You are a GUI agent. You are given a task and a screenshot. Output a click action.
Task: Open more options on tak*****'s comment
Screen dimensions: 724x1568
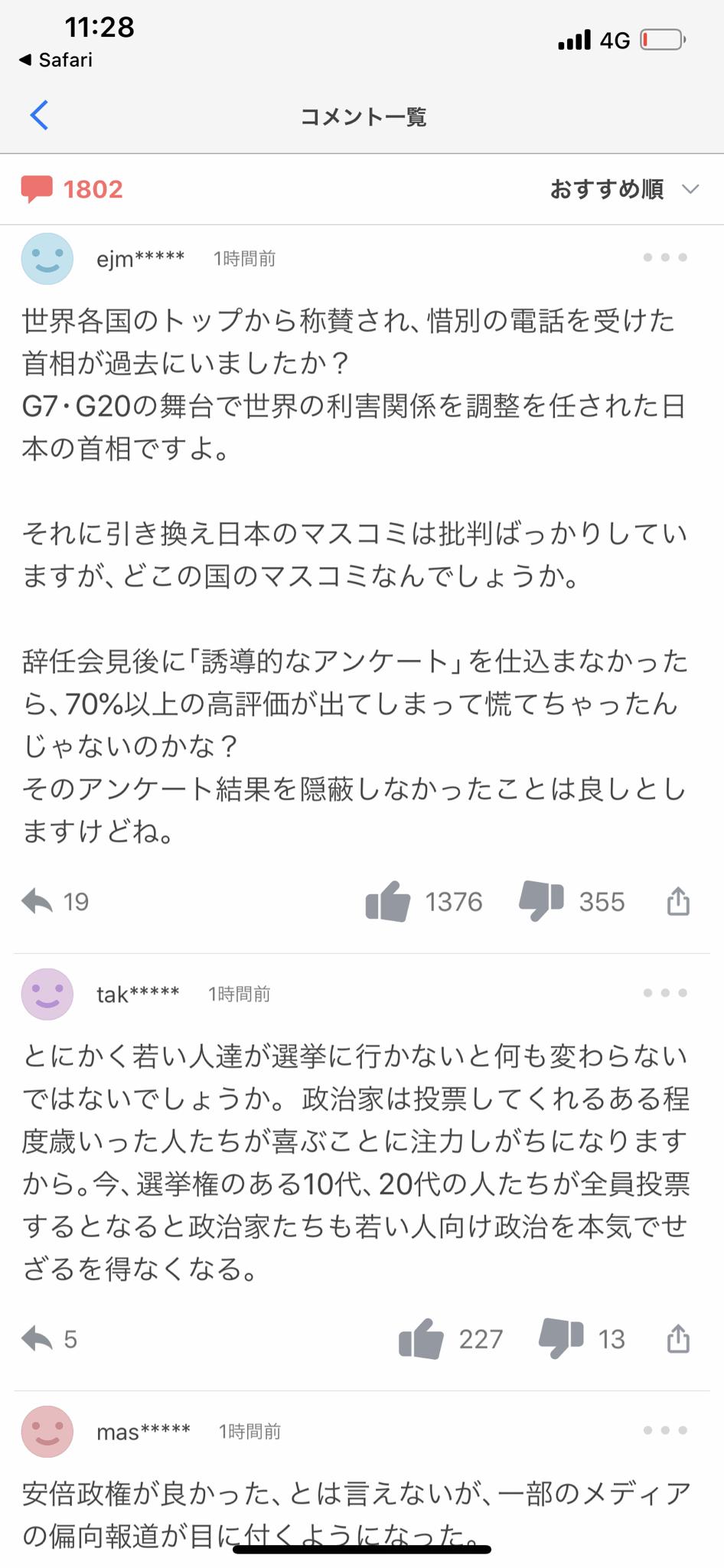[x=664, y=993]
